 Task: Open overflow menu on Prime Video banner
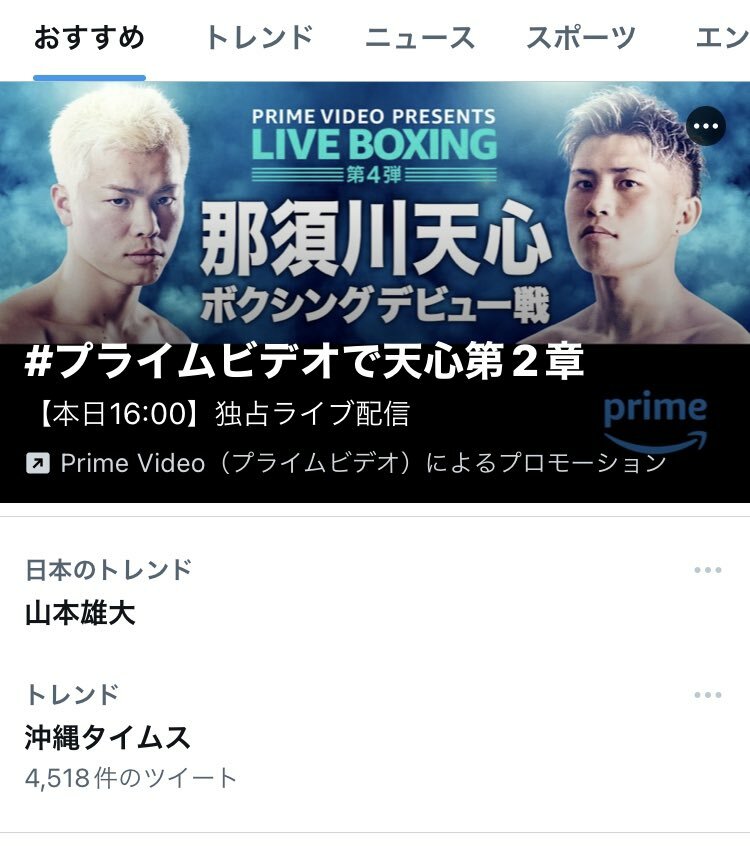706,126
